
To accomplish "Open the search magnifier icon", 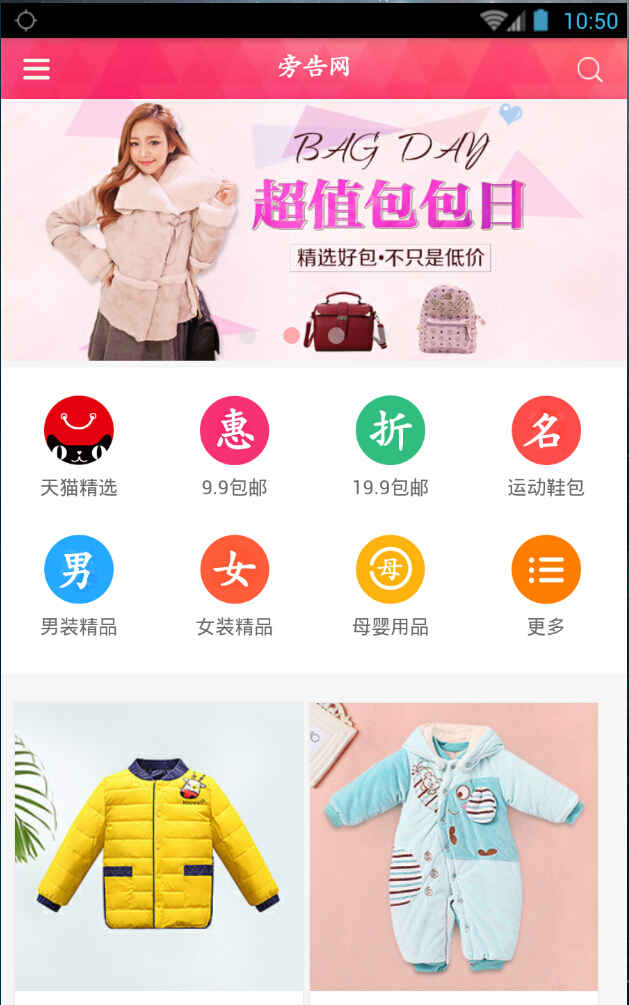I will click(590, 69).
